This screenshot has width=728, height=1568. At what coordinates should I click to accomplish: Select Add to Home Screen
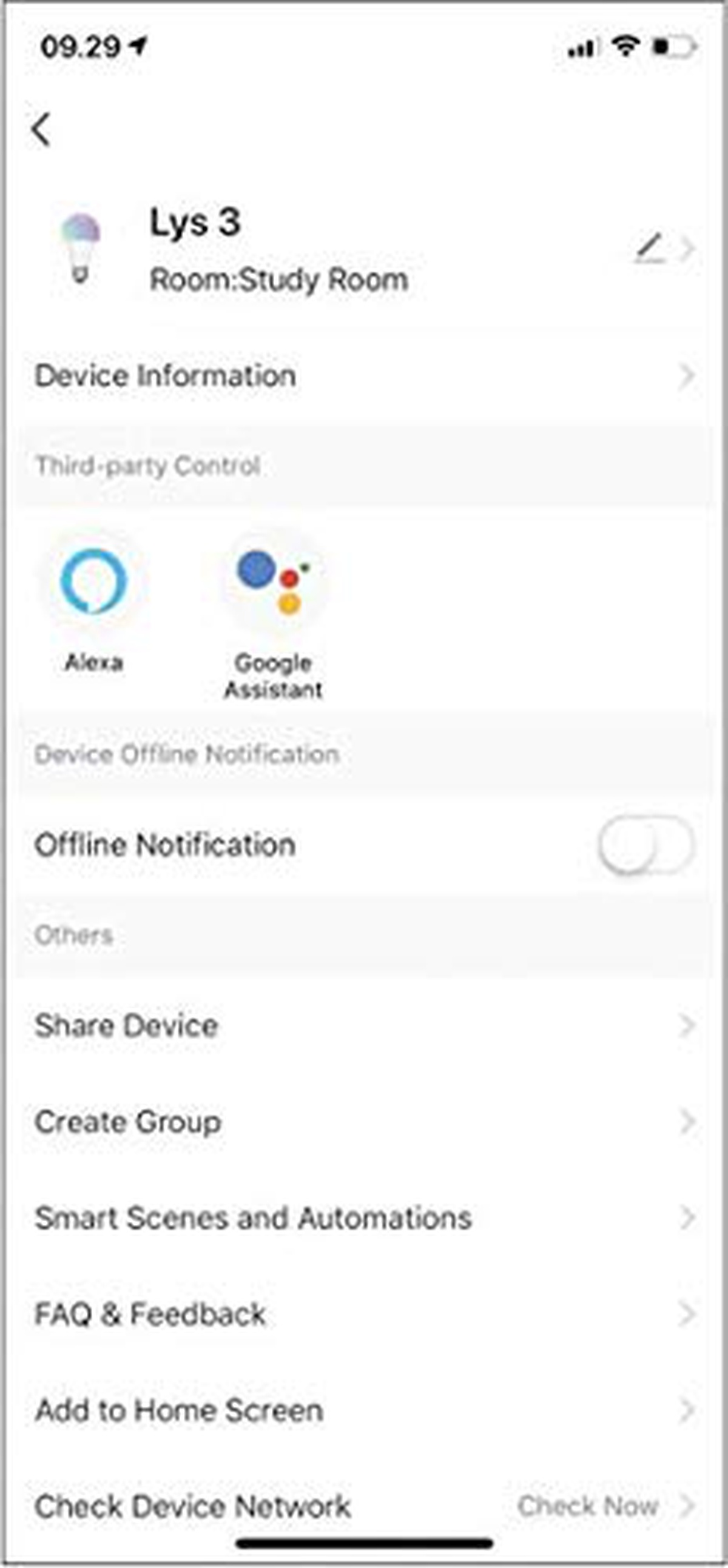[363, 1410]
